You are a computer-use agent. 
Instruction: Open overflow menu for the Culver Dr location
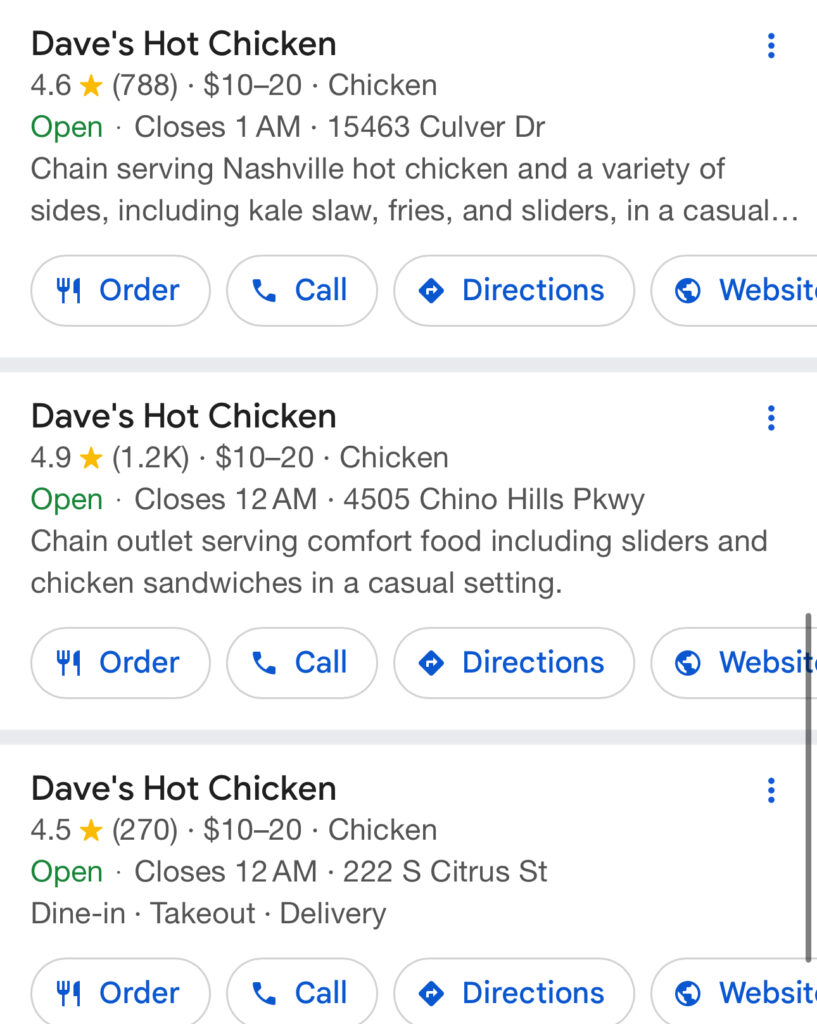pyautogui.click(x=770, y=45)
